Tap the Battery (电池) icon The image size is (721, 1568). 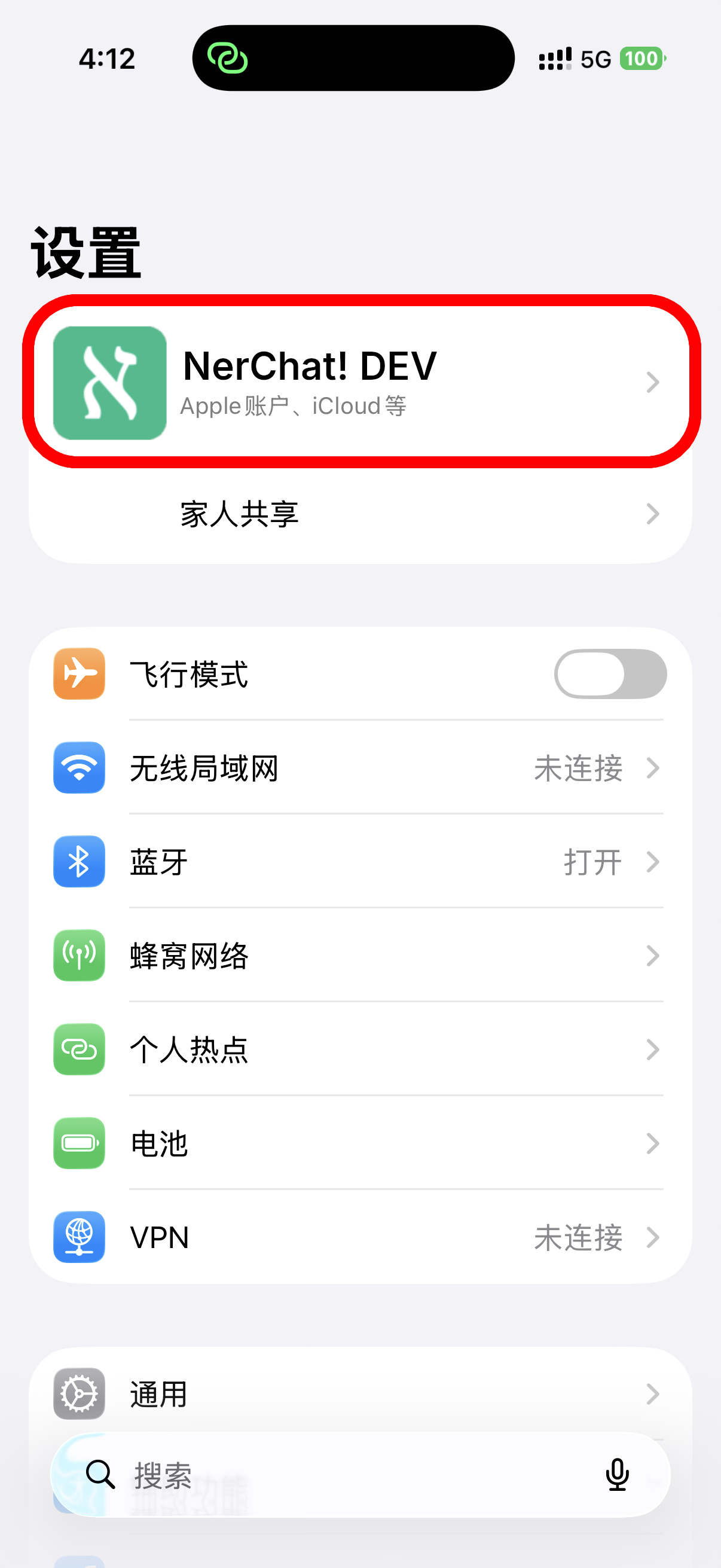coord(79,1143)
